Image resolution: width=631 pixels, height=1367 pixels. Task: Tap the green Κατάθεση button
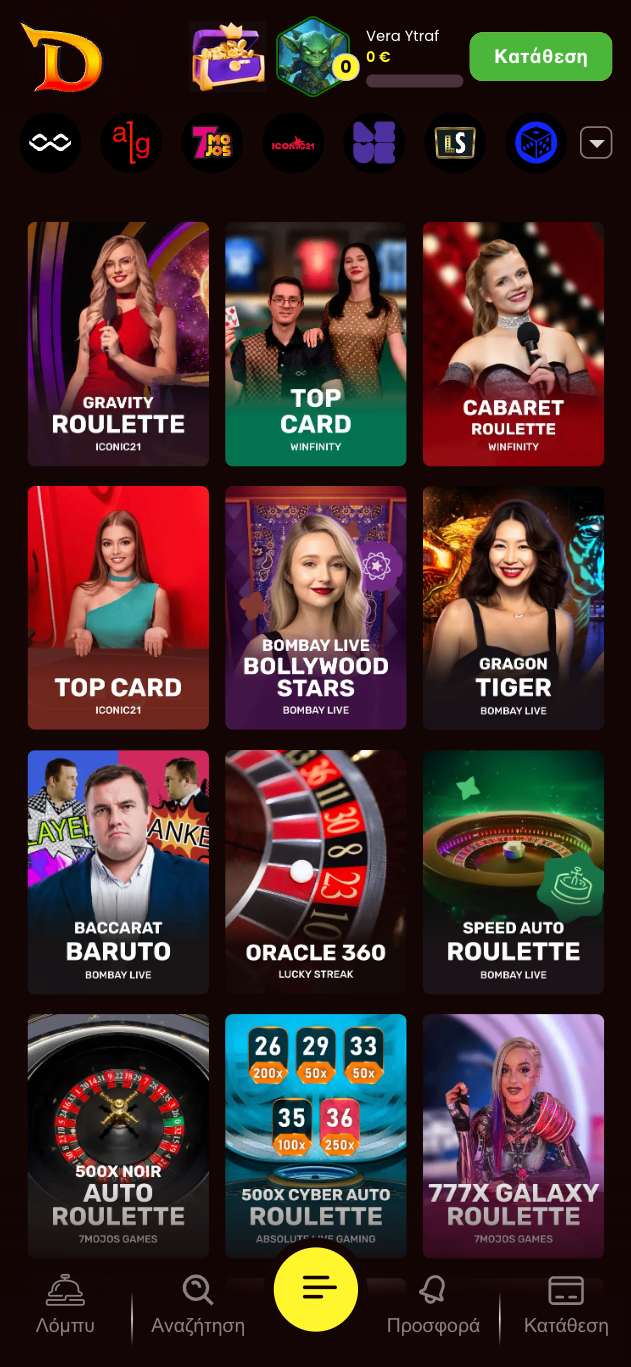(540, 56)
